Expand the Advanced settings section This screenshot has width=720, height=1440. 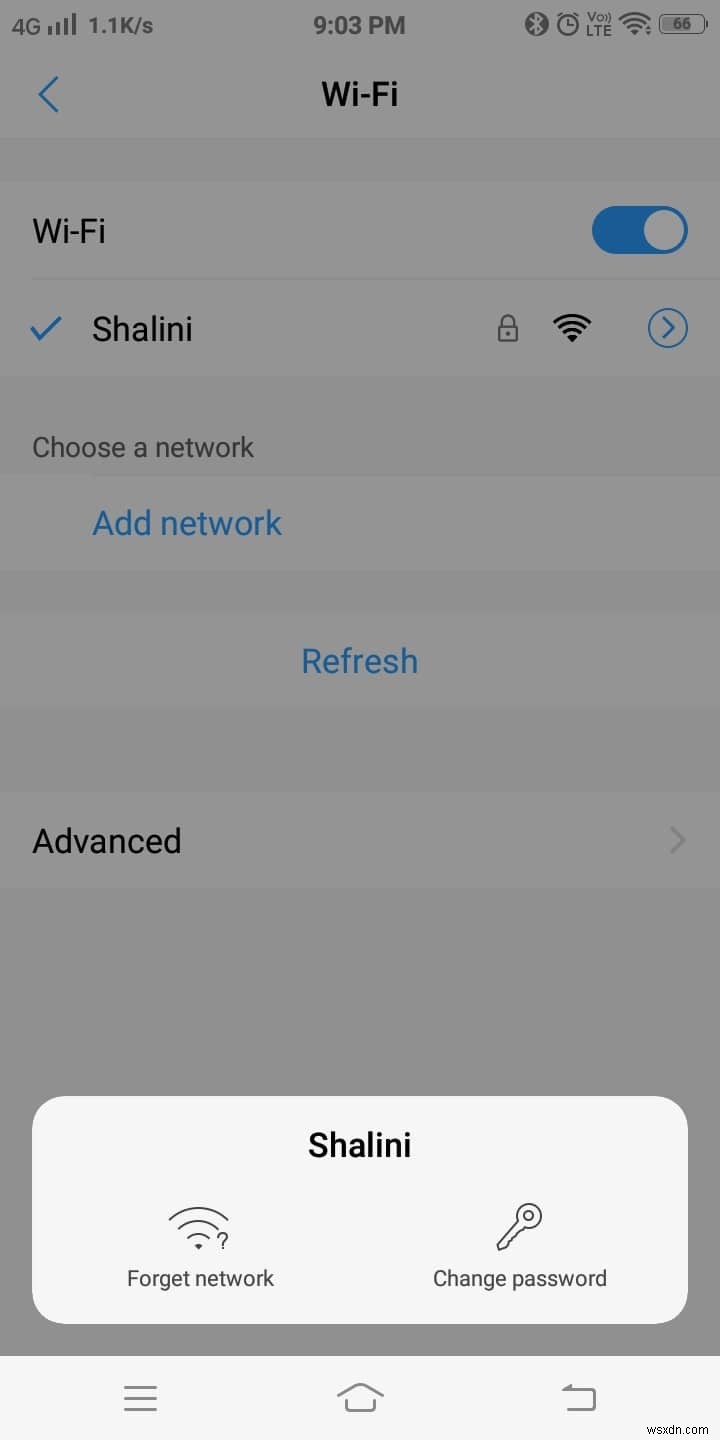pyautogui.click(x=360, y=840)
